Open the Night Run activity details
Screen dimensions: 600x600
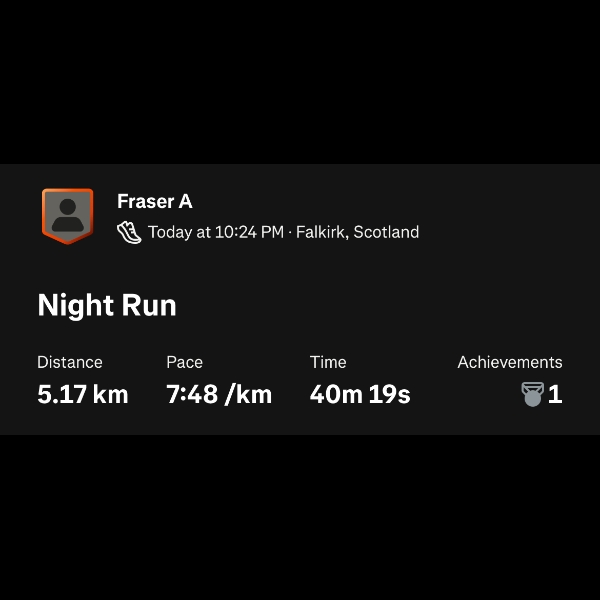coord(107,305)
